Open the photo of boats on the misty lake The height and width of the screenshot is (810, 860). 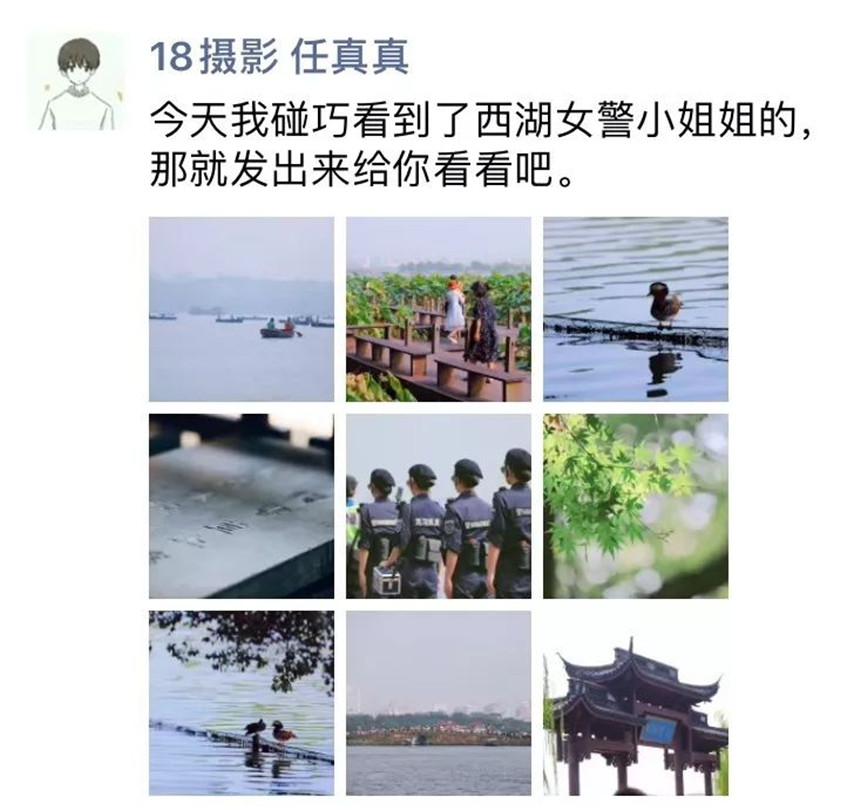pos(241,309)
